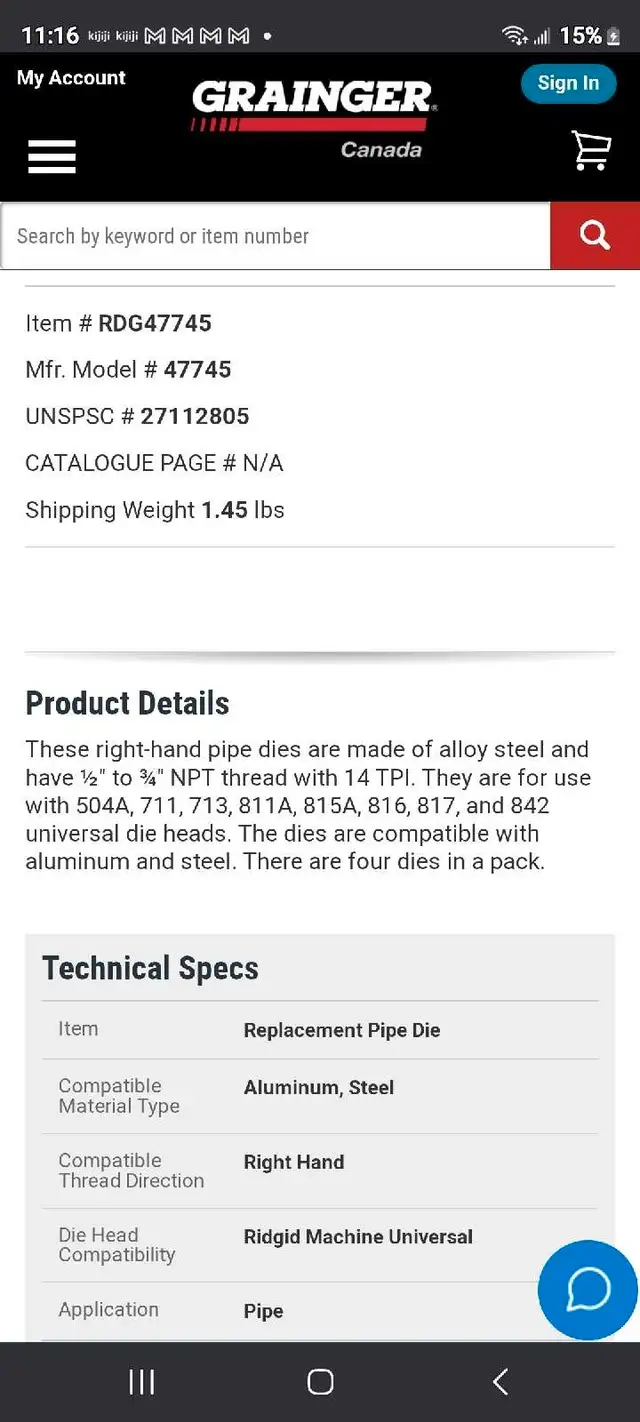Open the hamburger menu
640x1422 pixels.
click(x=52, y=157)
